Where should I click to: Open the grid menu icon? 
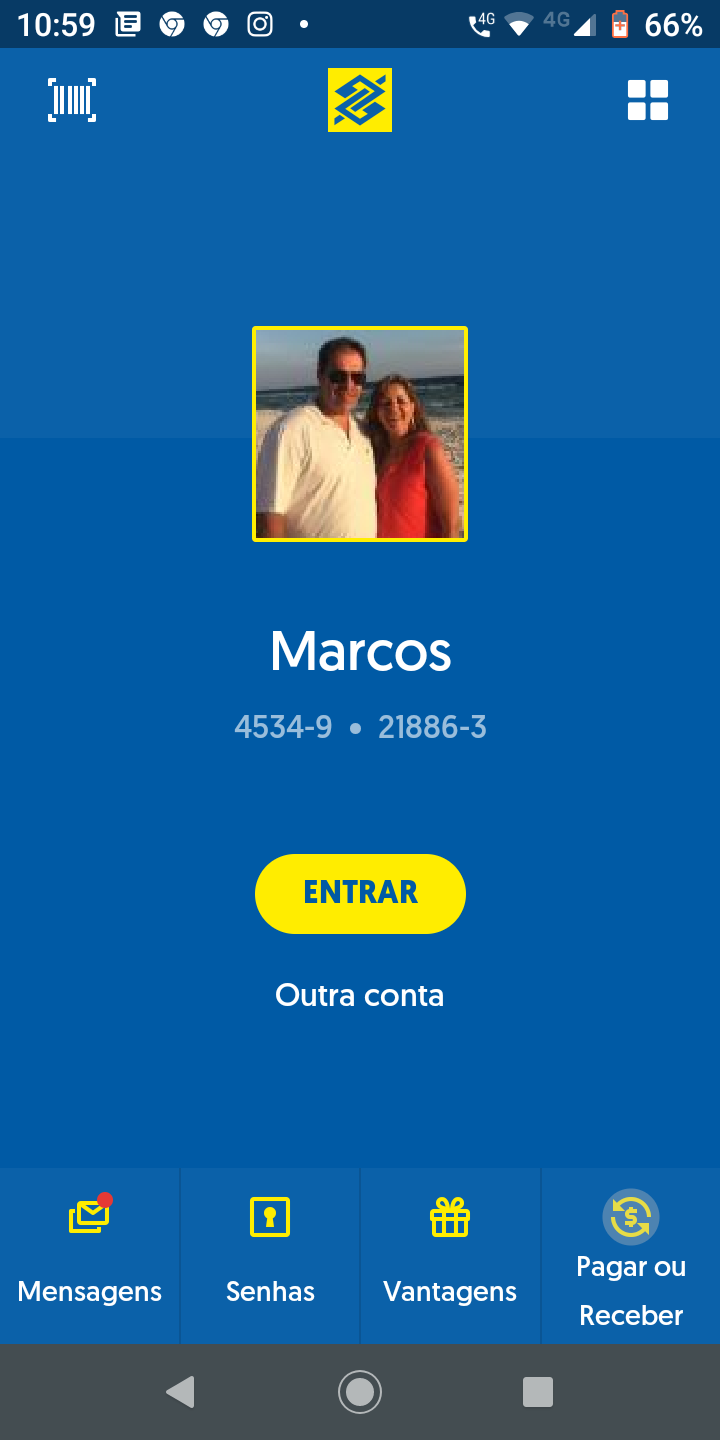(x=647, y=100)
